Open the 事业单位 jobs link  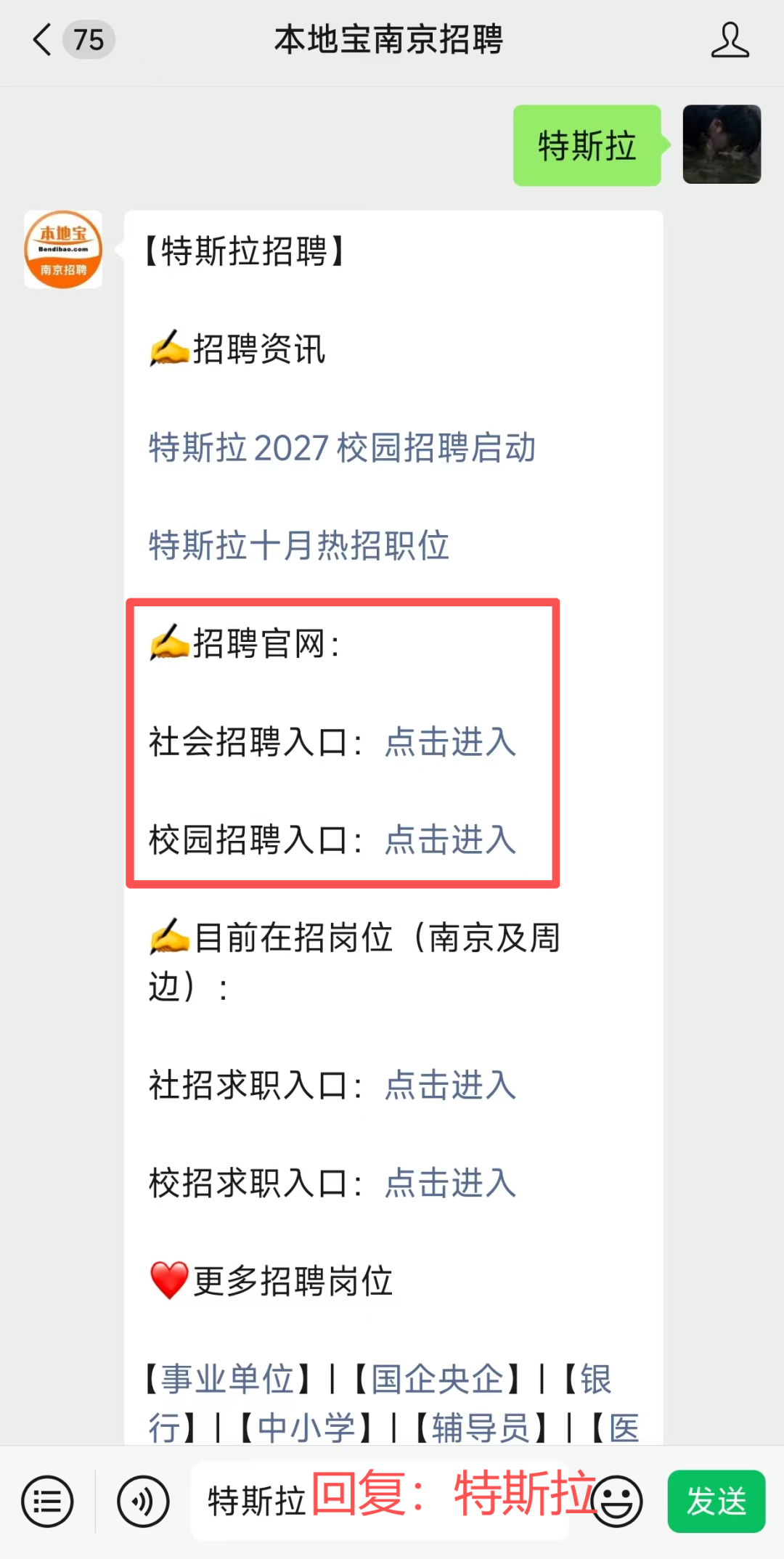(227, 1379)
